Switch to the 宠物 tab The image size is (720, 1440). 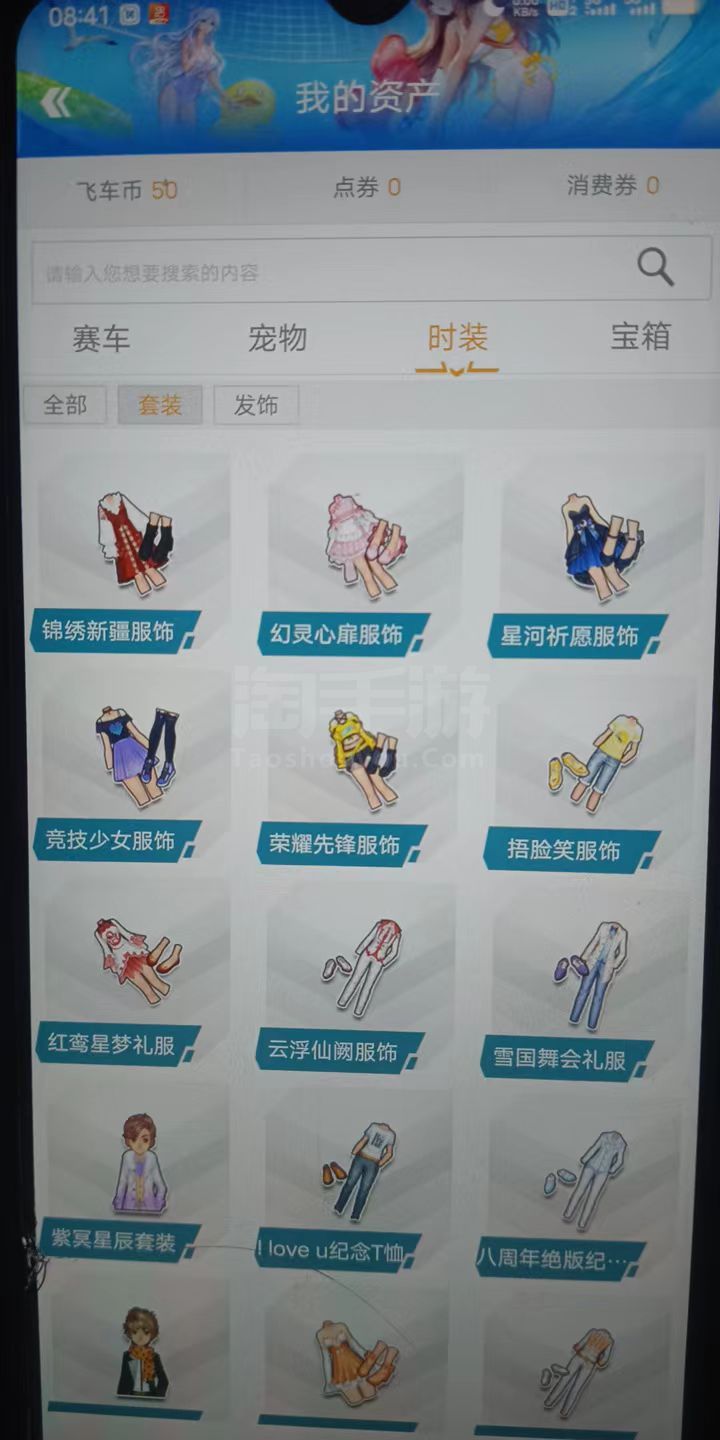click(x=277, y=338)
